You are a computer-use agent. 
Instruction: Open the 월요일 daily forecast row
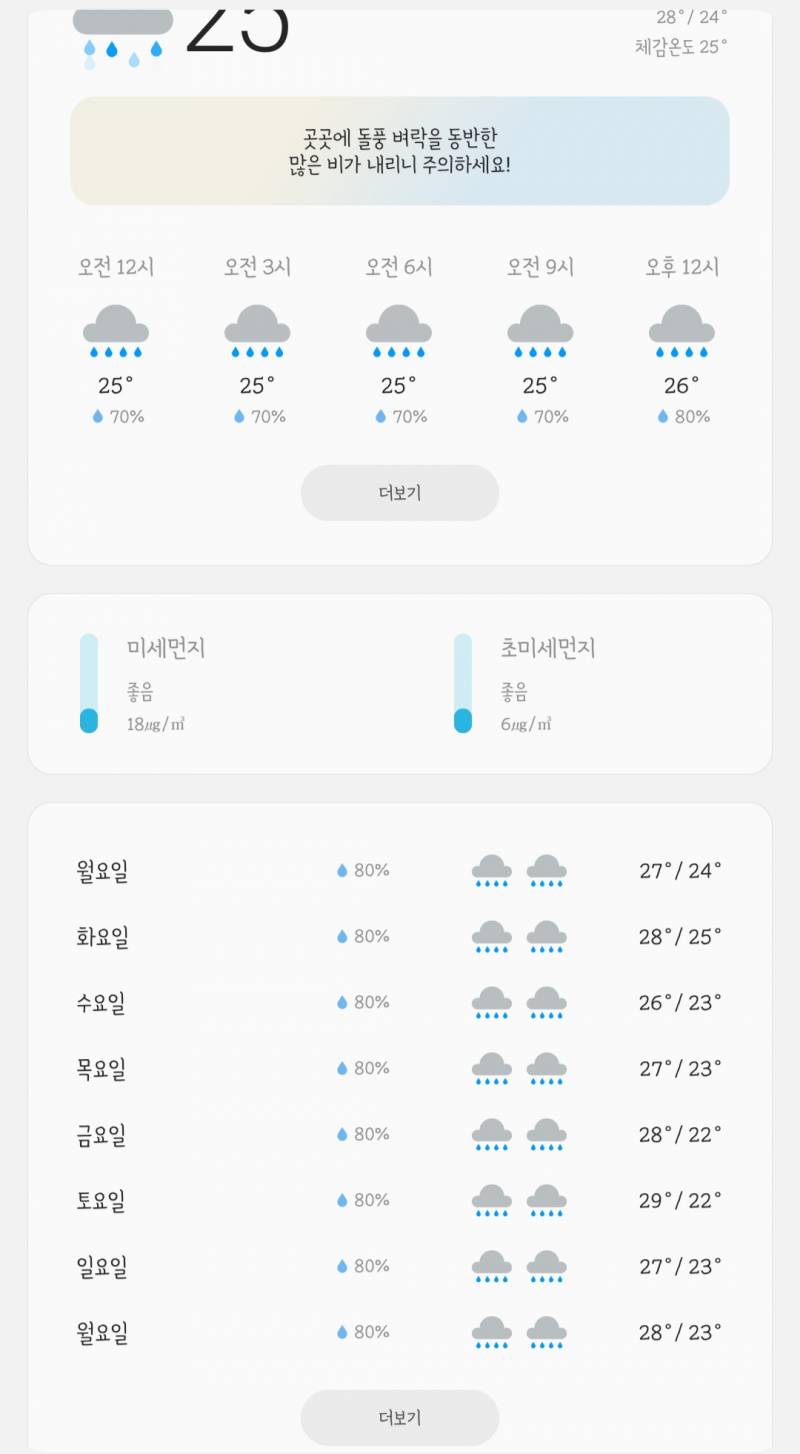click(x=400, y=869)
